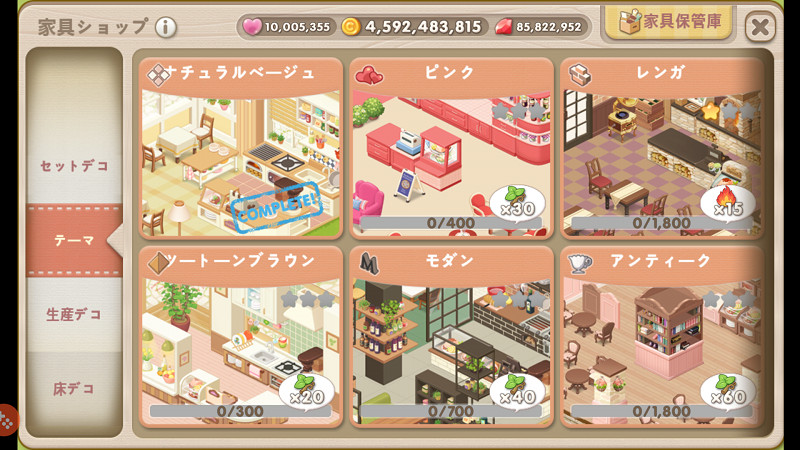
Task: Open the ツートーンブラウン theme card
Action: tap(240, 337)
